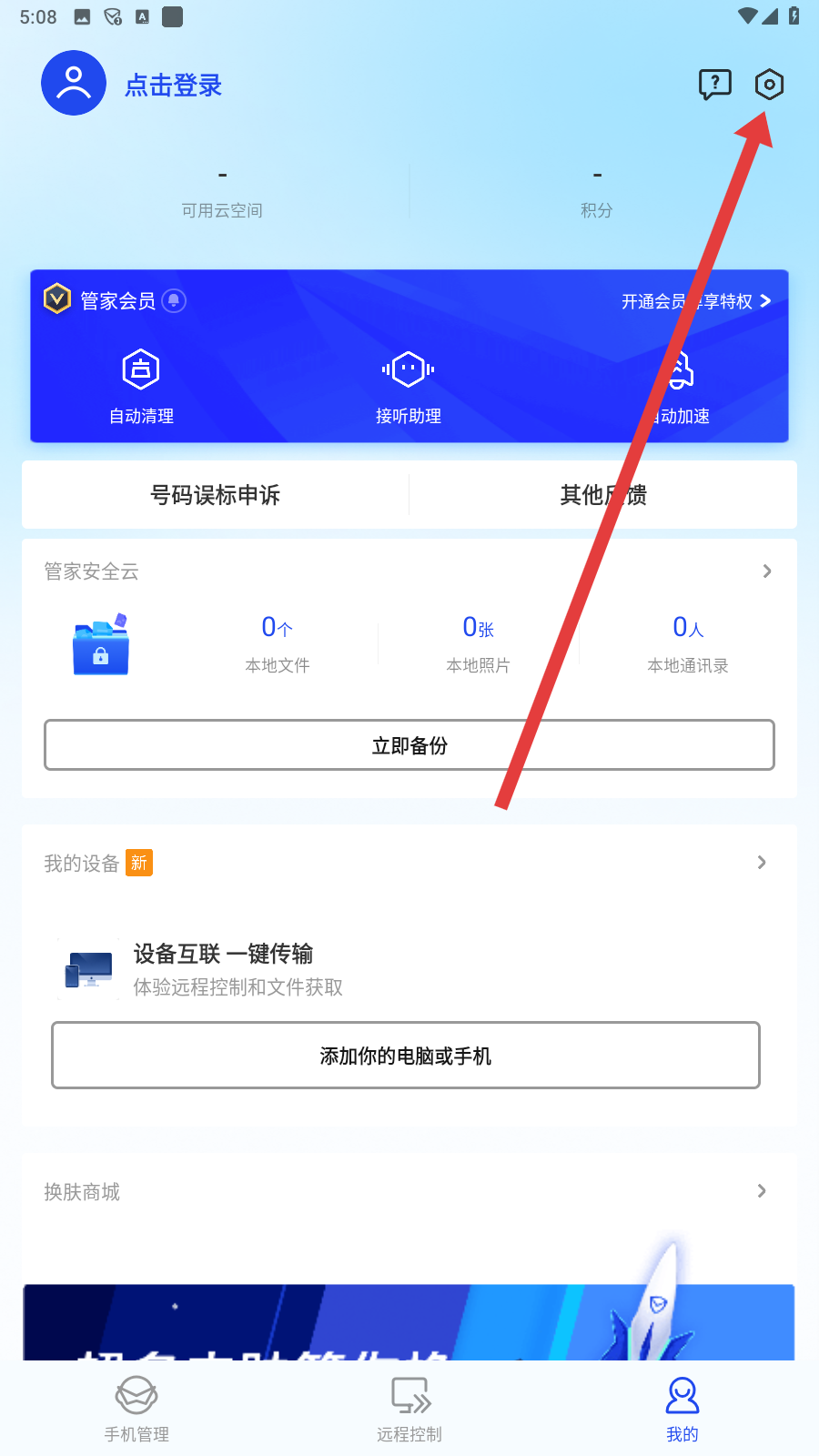Tap 添加你的电脑或手机 button

(x=406, y=1056)
